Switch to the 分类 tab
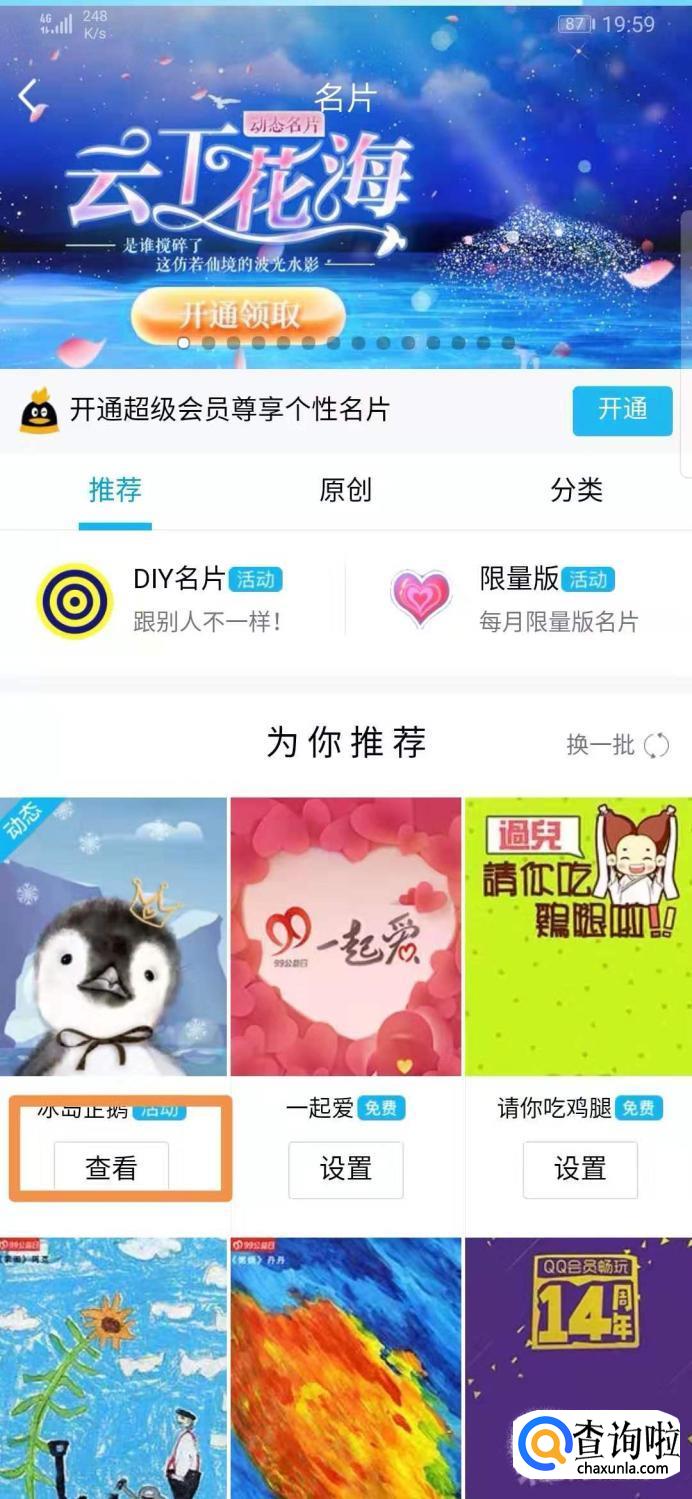 point(576,490)
